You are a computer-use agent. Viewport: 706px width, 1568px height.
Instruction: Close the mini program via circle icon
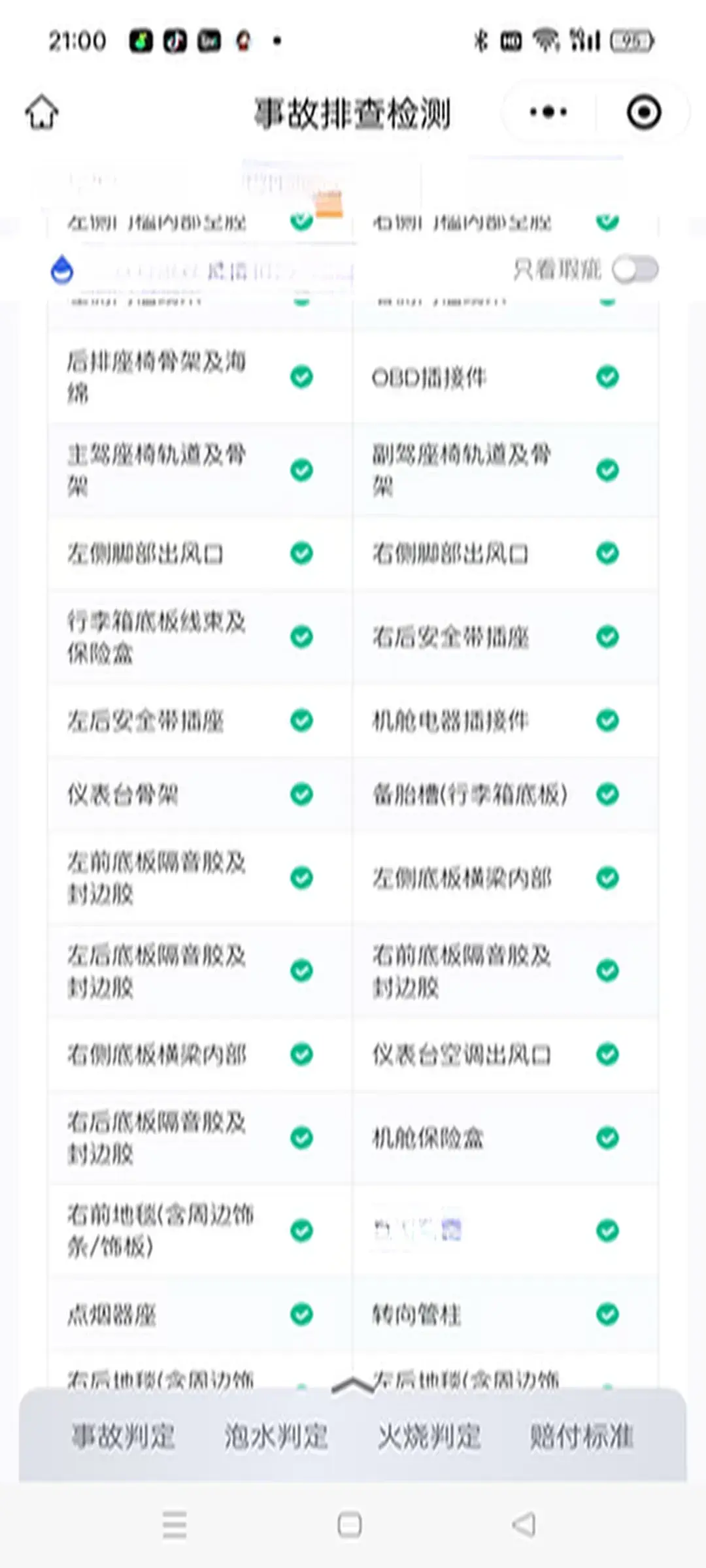pos(643,112)
